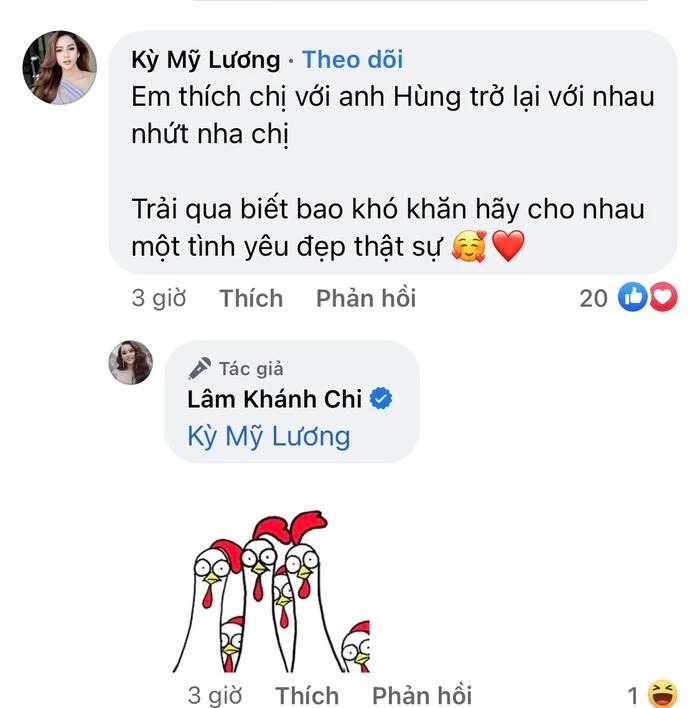Open Lâm Khánh Chi's profile picture

pyautogui.click(x=130, y=362)
